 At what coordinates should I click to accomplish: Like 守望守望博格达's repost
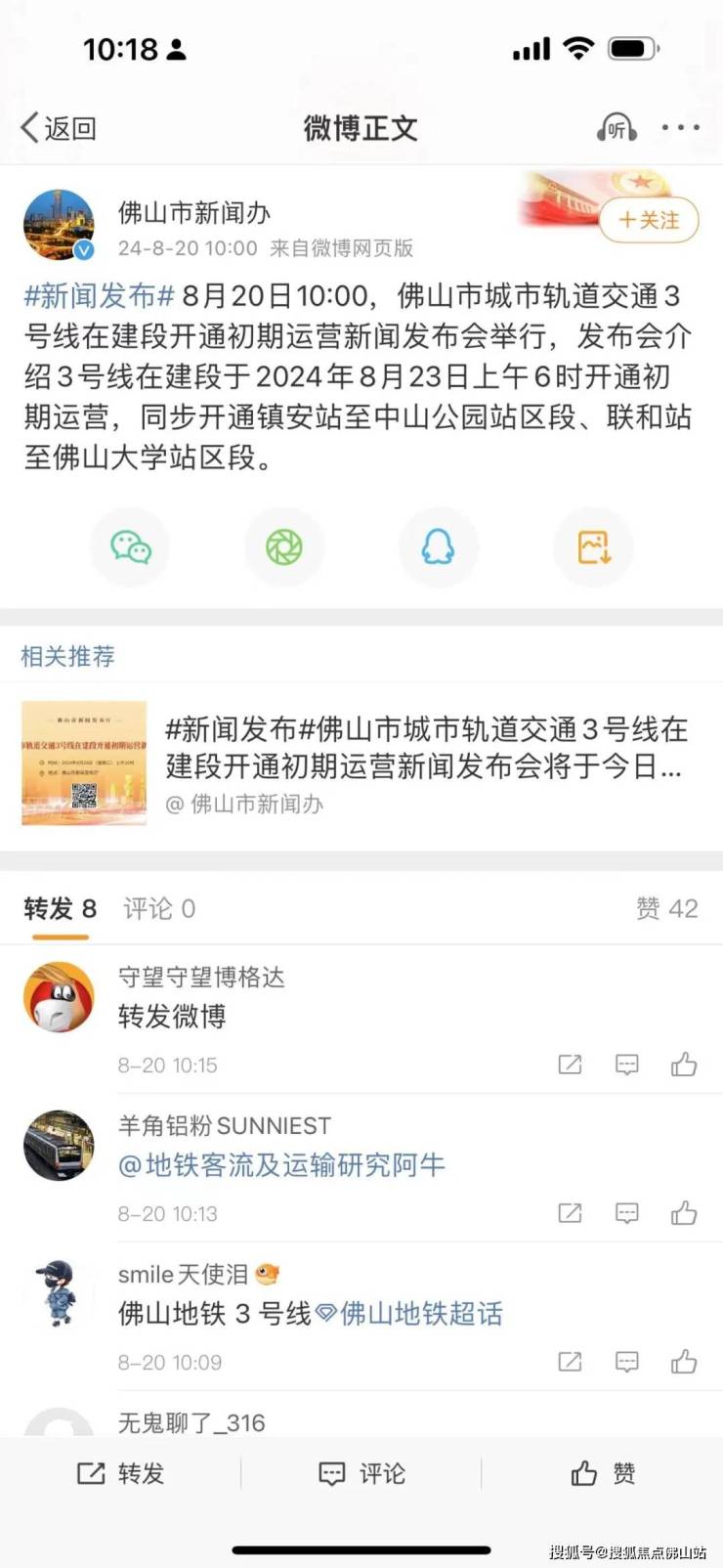pyautogui.click(x=683, y=1065)
